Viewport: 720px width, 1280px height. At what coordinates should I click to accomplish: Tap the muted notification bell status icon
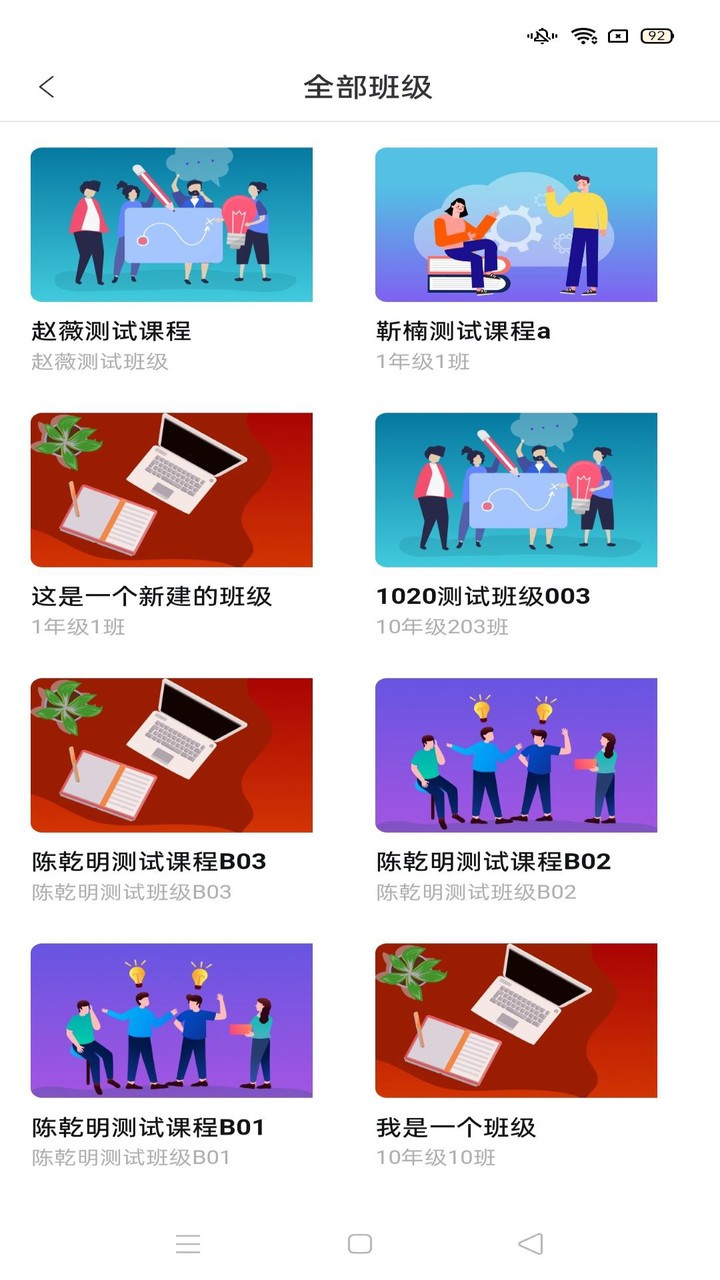tap(540, 37)
